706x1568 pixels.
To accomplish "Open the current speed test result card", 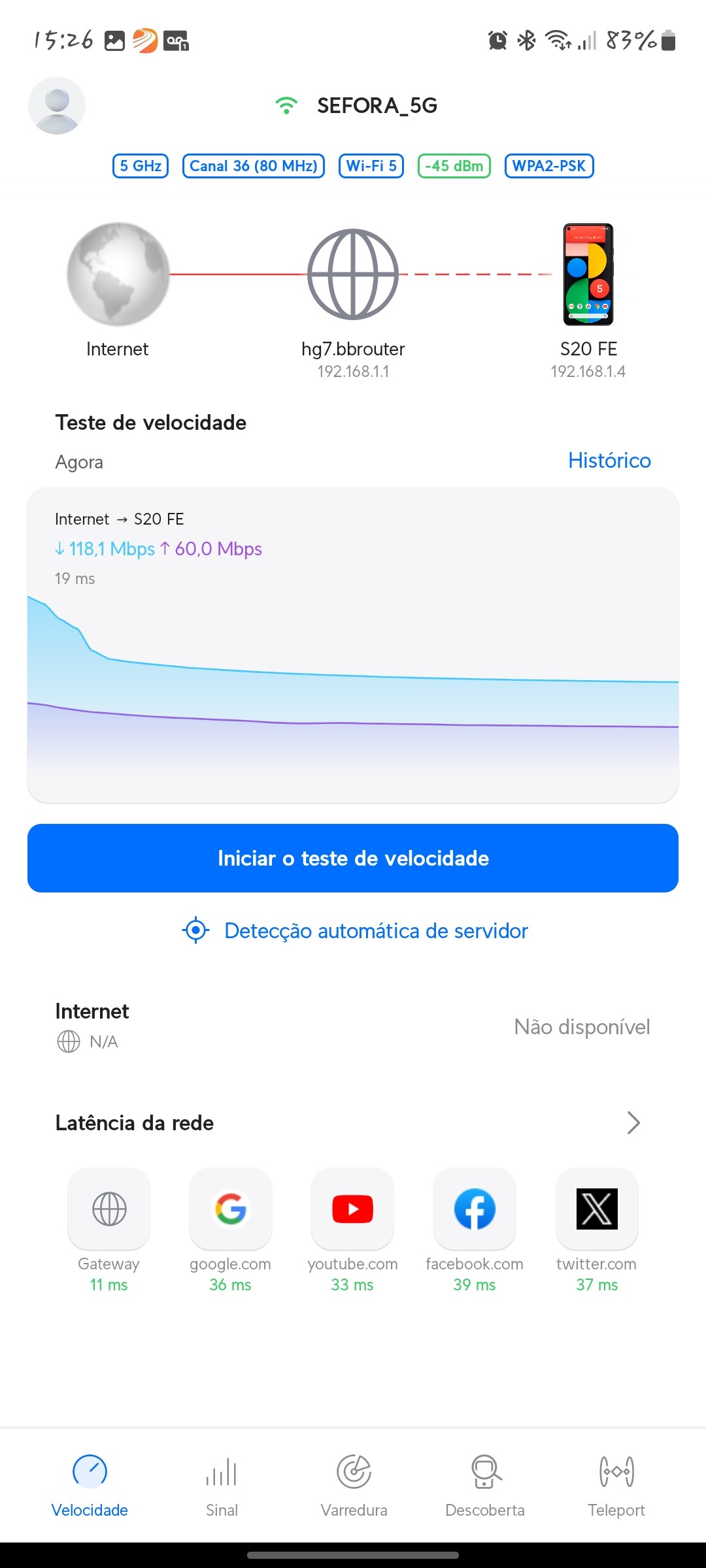I will pos(353,645).
